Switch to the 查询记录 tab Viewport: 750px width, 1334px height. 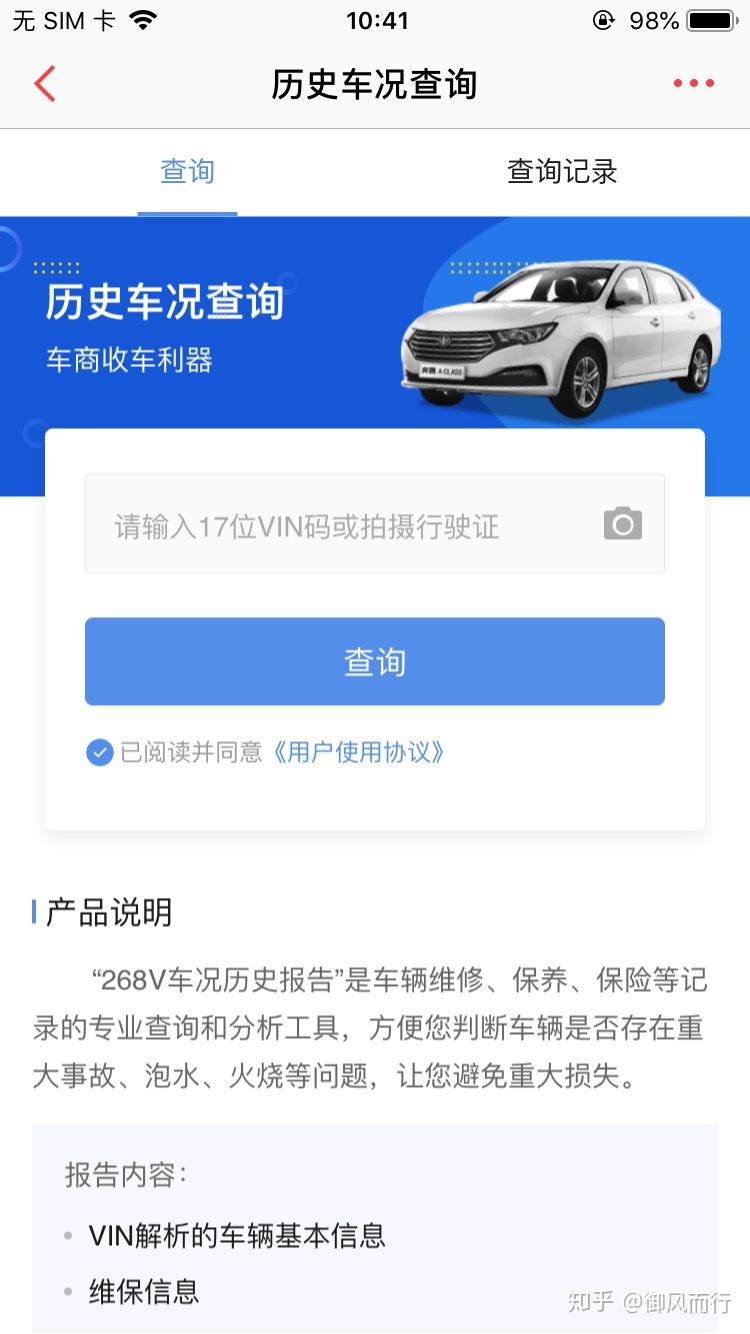click(x=562, y=172)
